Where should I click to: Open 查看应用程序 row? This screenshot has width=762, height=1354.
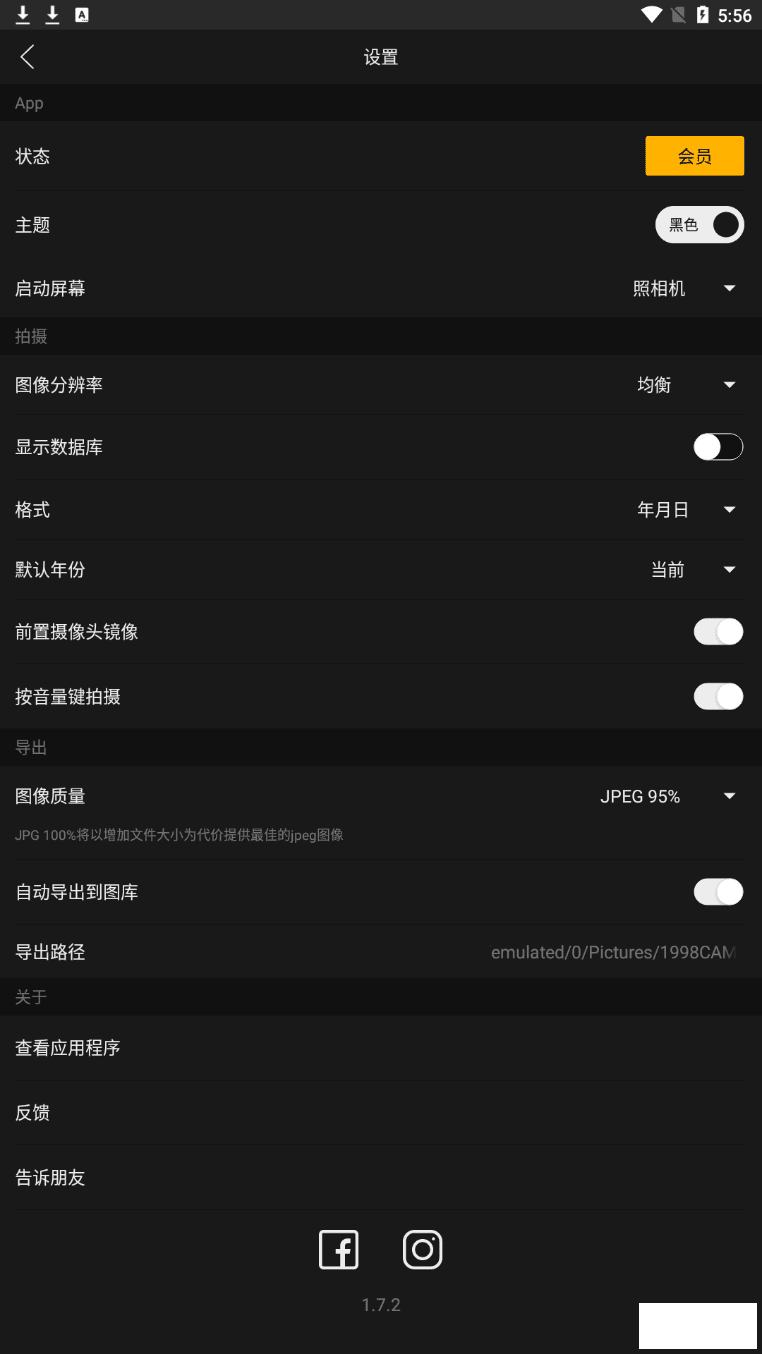380,1048
